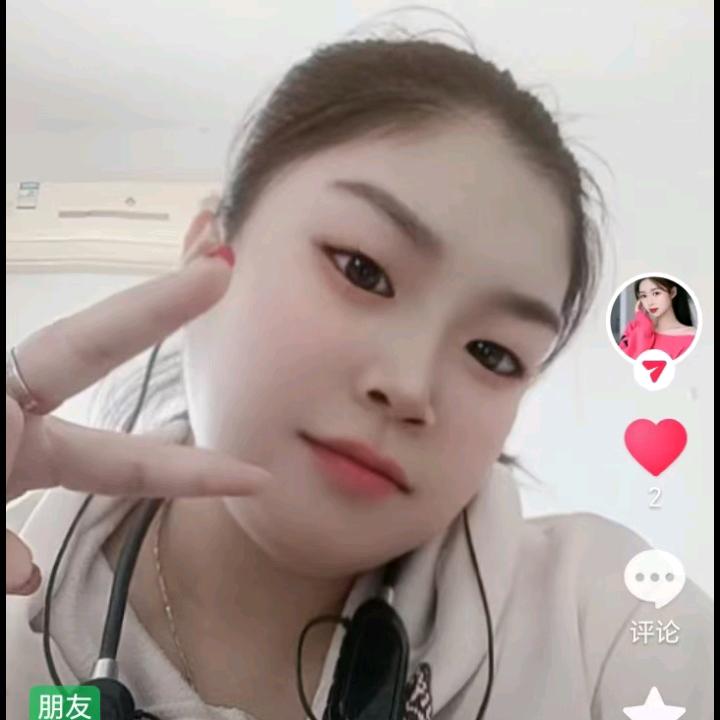Viewport: 720px width, 720px height.
Task: Like this video with the heart
Action: [655, 446]
